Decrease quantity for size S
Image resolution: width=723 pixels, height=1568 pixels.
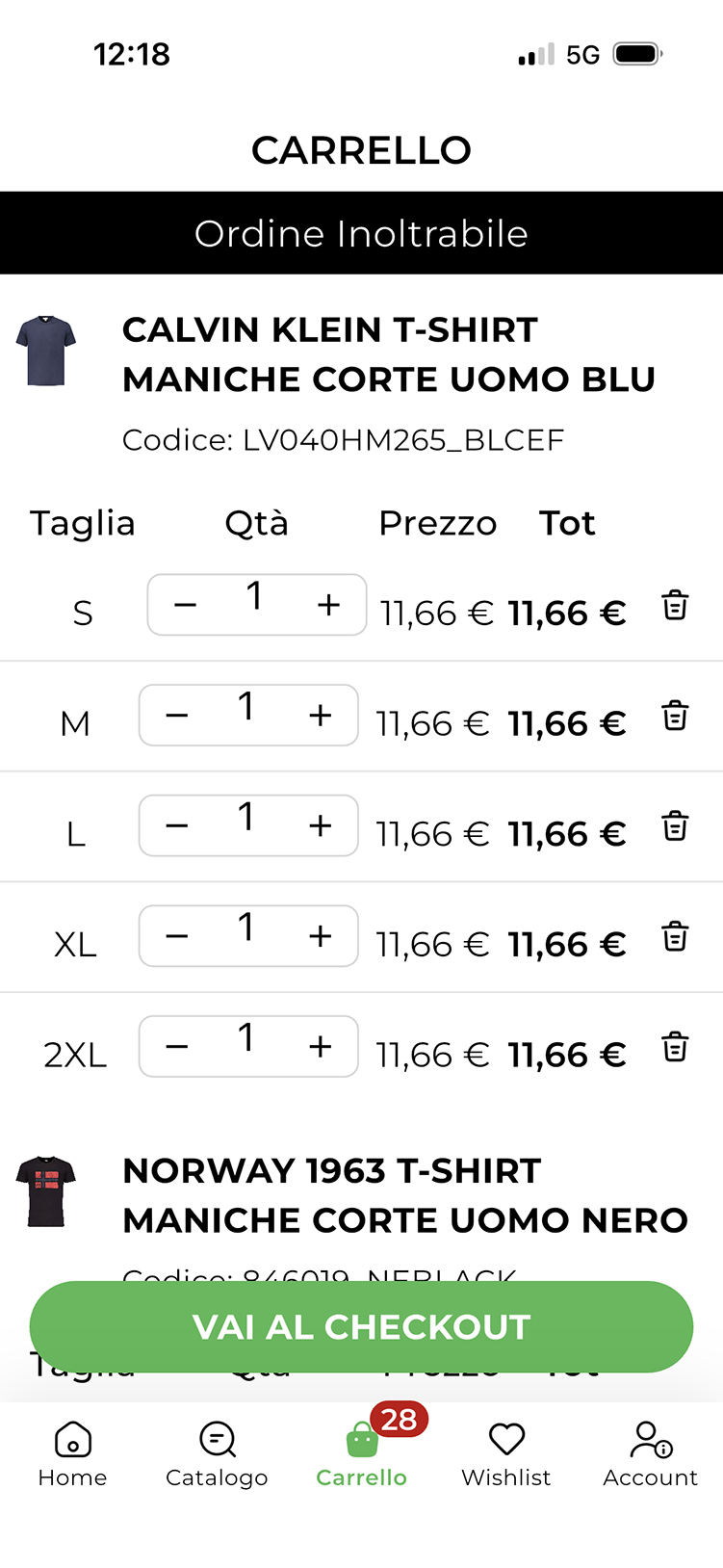tap(185, 605)
